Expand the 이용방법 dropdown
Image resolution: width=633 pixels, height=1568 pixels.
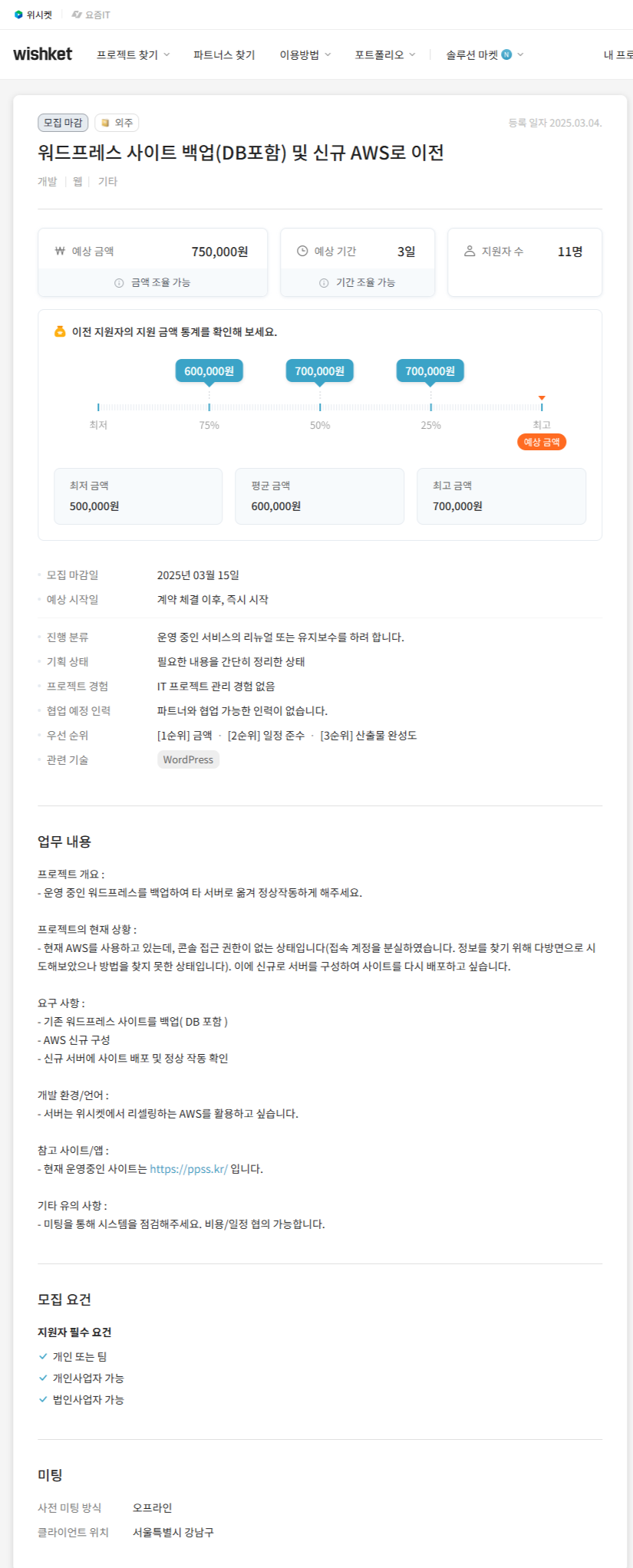(x=305, y=54)
